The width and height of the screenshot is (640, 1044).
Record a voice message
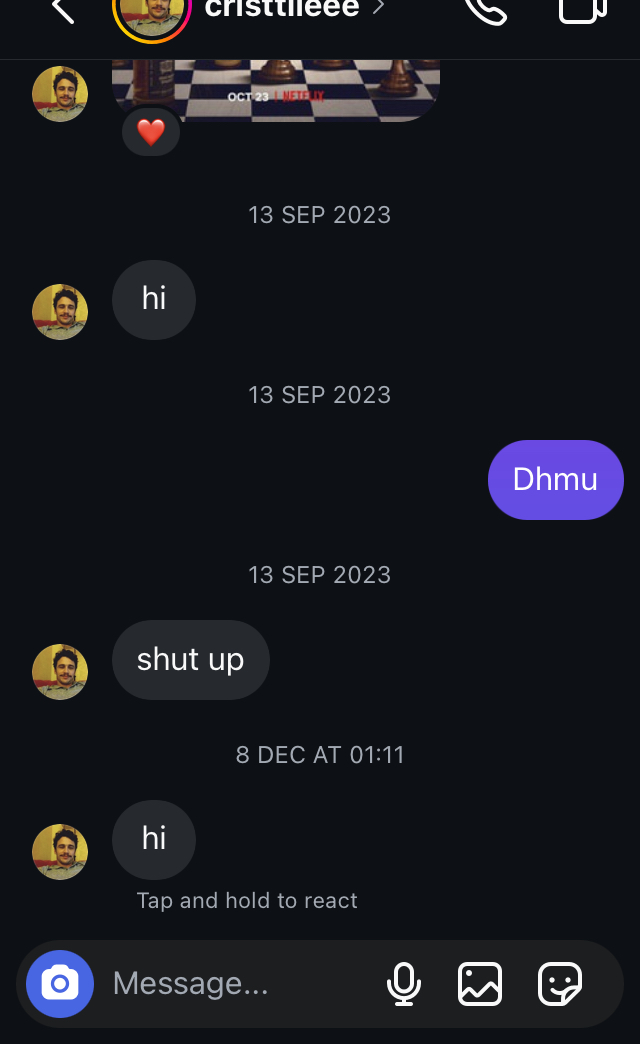coord(404,984)
